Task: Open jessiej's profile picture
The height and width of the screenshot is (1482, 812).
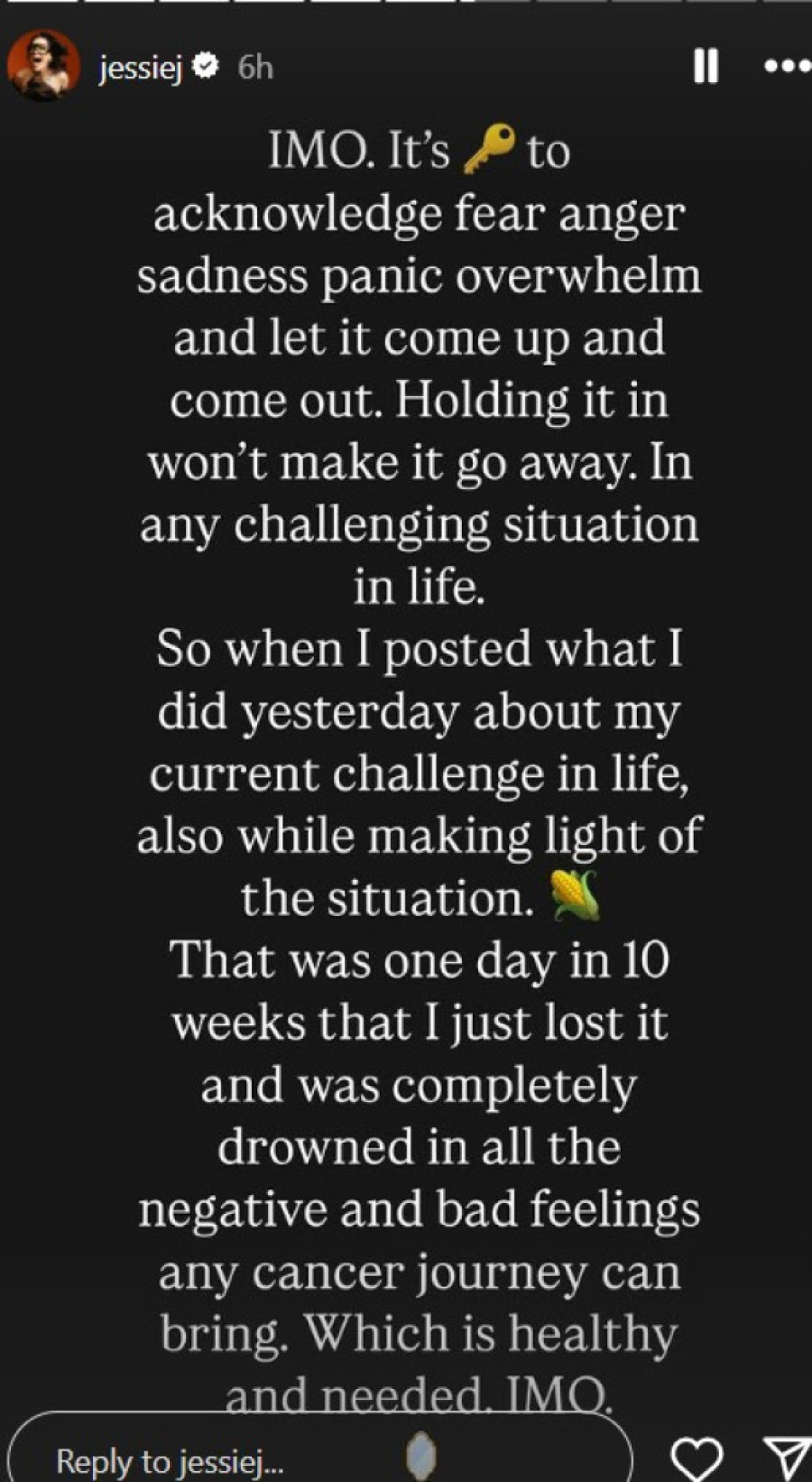Action: (x=42, y=66)
